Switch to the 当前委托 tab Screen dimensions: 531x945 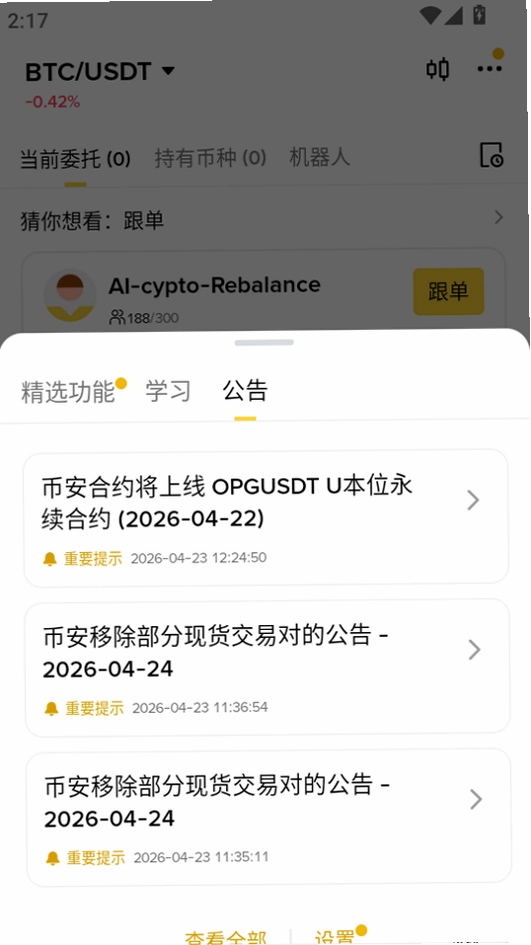[x=75, y=159]
